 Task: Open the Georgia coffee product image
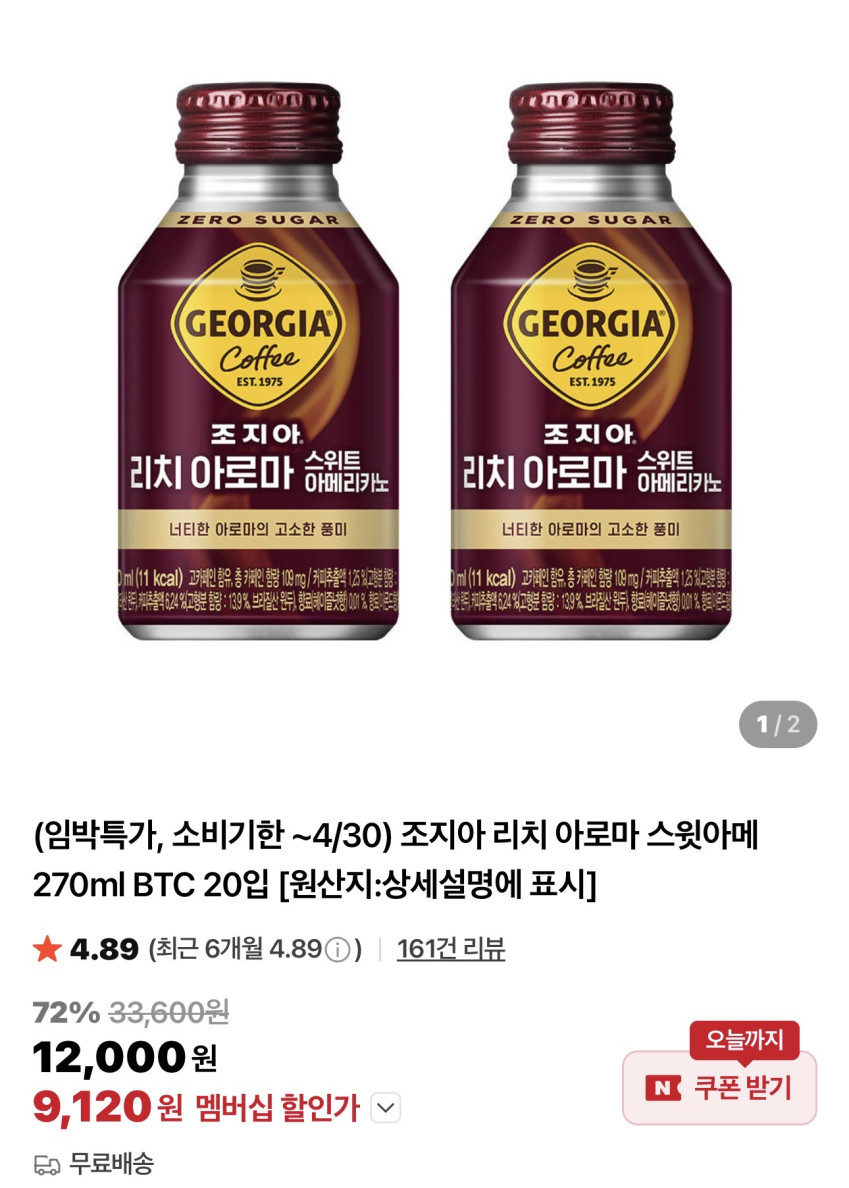pyautogui.click(x=424, y=360)
